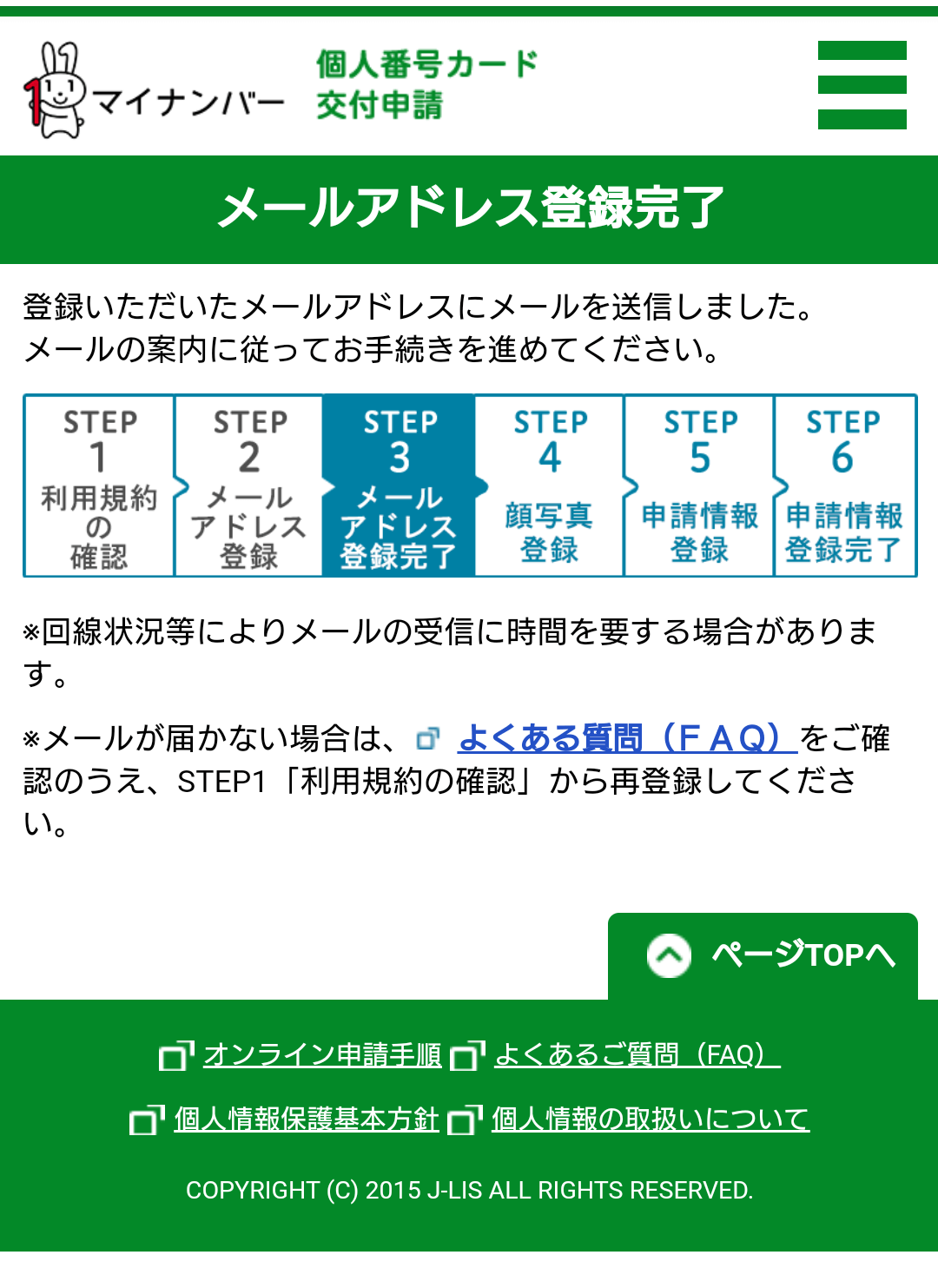
Task: Open the 個人情報の取扱いについて link
Action: coord(650,1119)
